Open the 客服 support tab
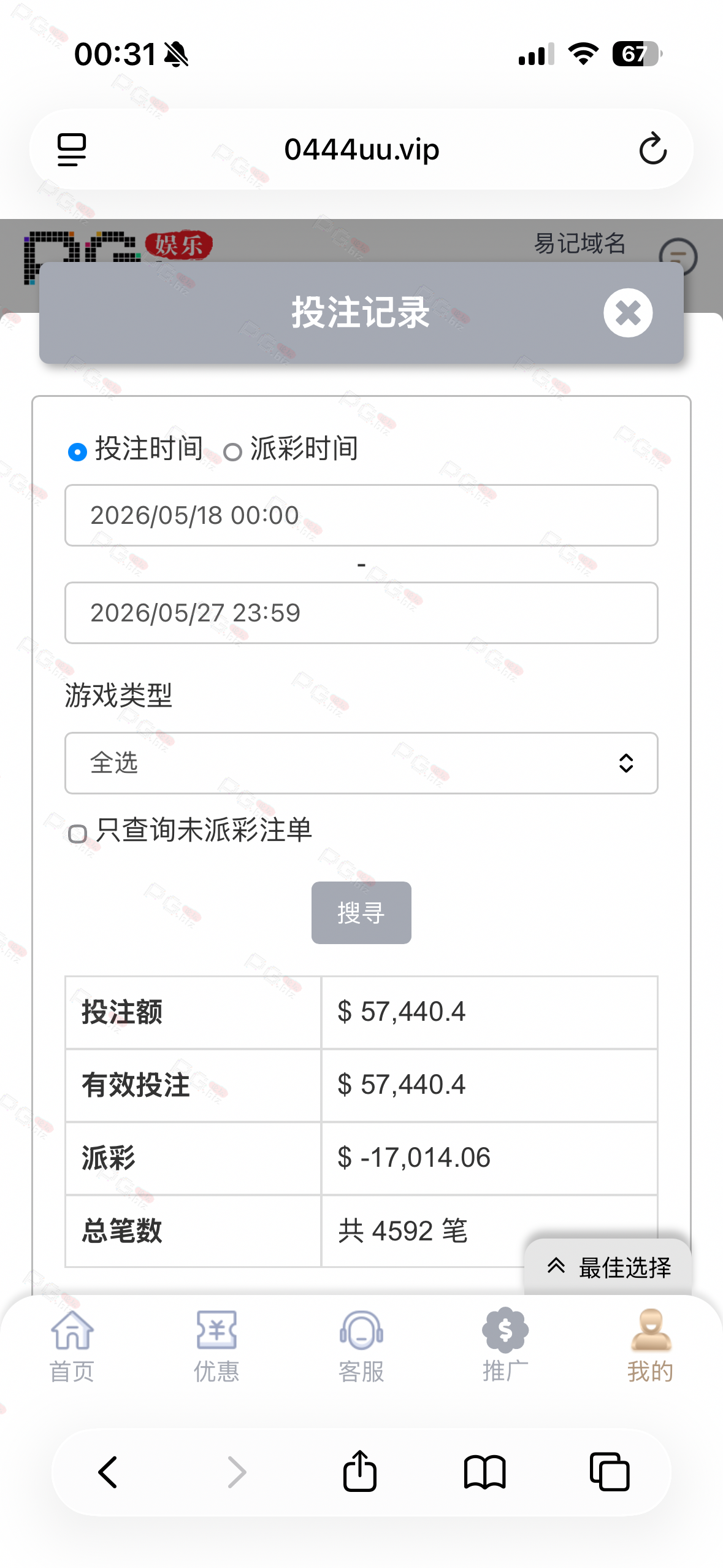The height and width of the screenshot is (1568, 723). click(361, 1346)
